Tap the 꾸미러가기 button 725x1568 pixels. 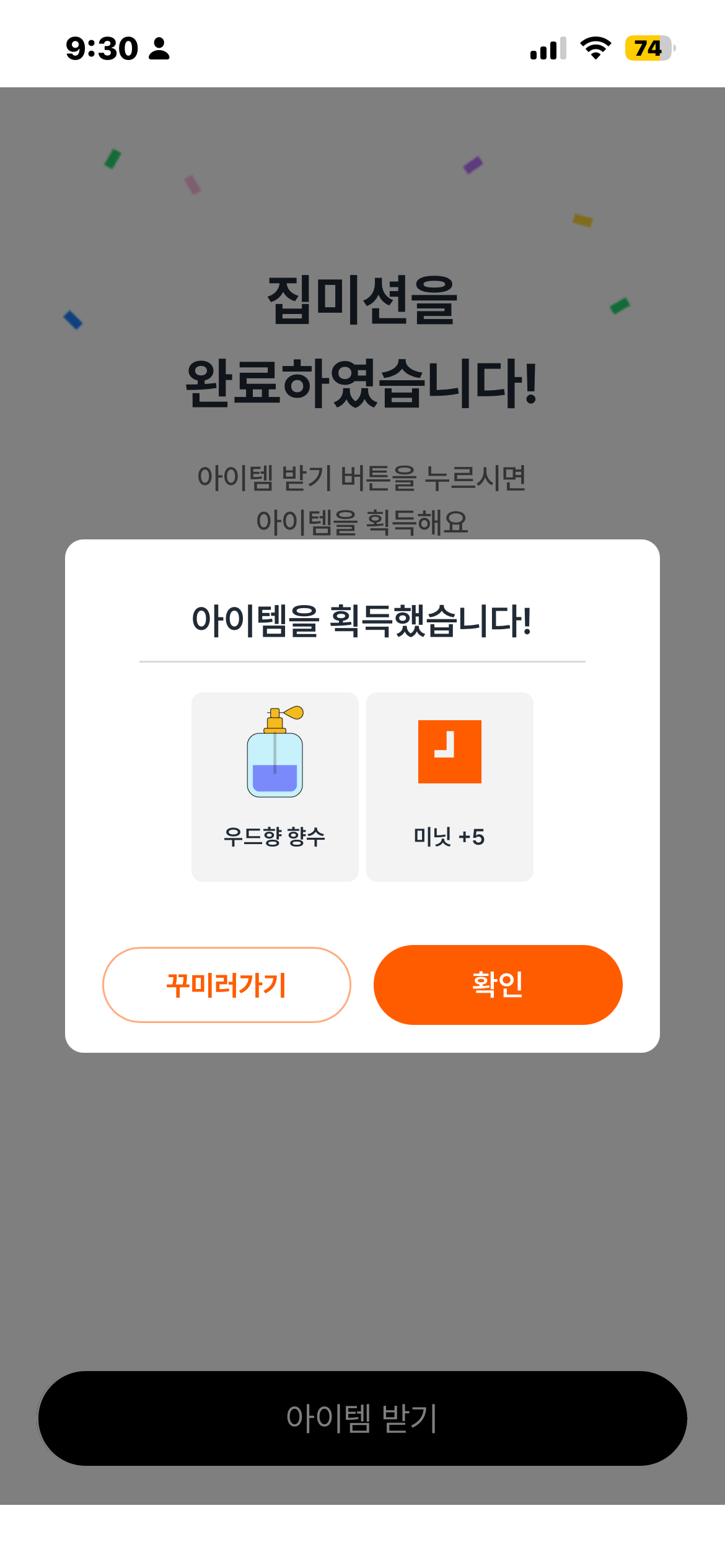coord(227,985)
